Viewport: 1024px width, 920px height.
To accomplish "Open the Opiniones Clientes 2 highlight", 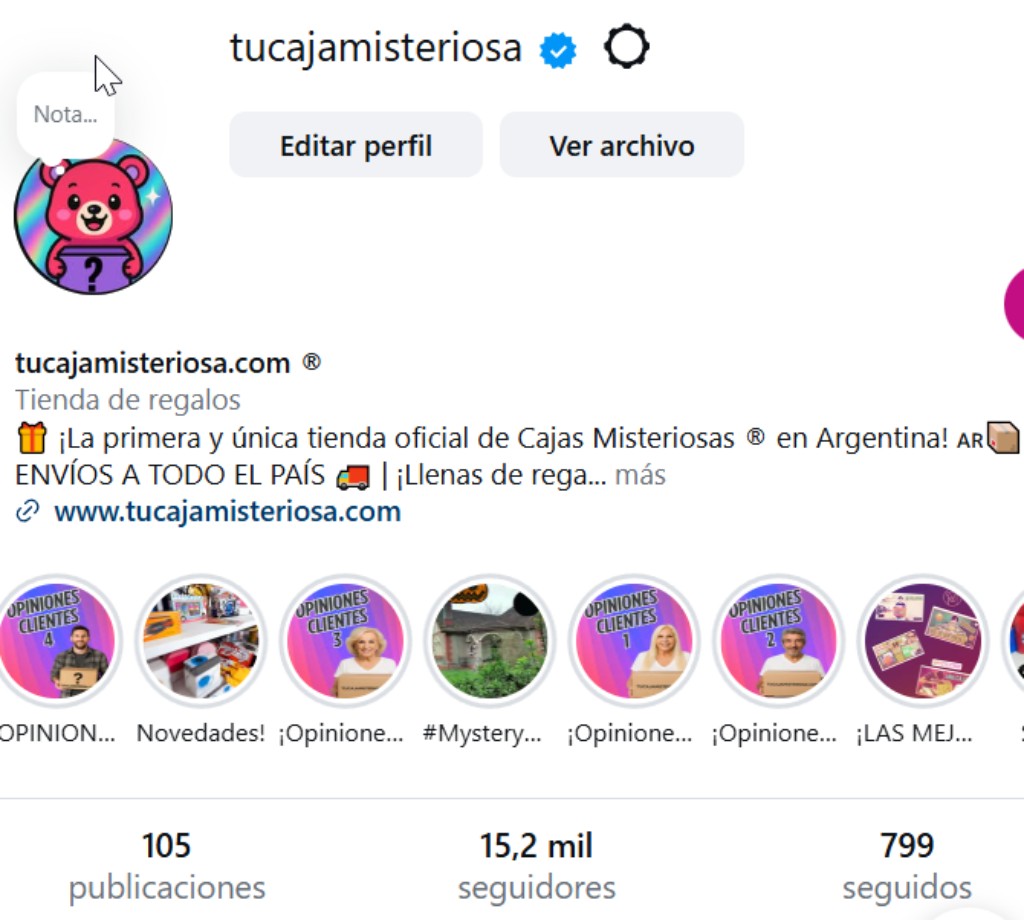I will pyautogui.click(x=777, y=641).
